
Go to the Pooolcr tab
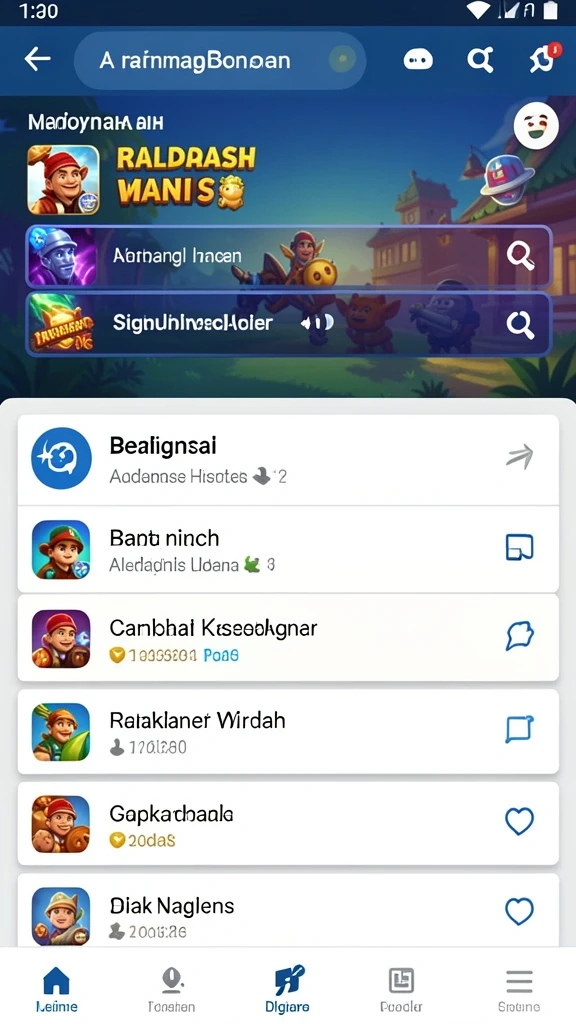[402, 989]
